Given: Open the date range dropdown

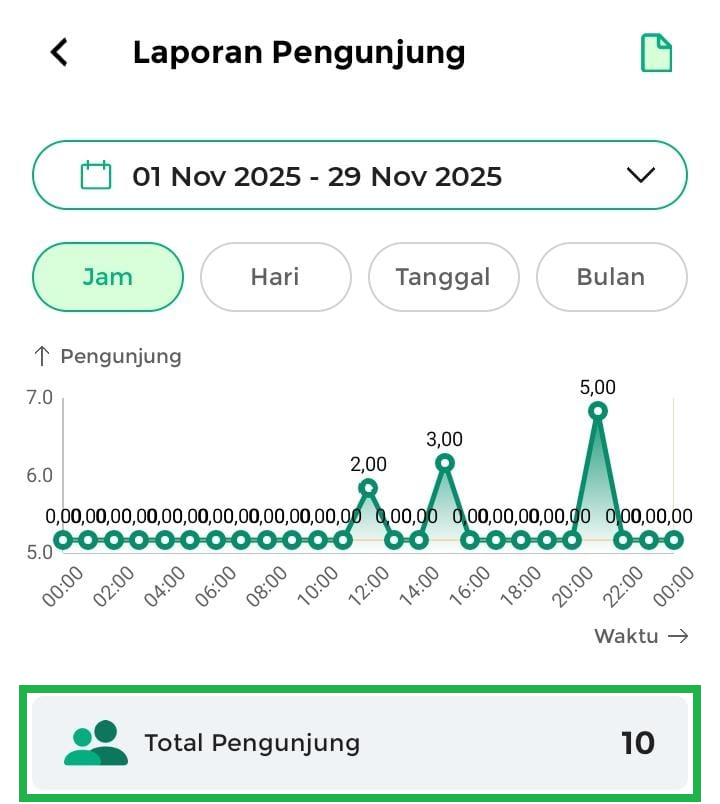Looking at the screenshot, I should pos(360,176).
